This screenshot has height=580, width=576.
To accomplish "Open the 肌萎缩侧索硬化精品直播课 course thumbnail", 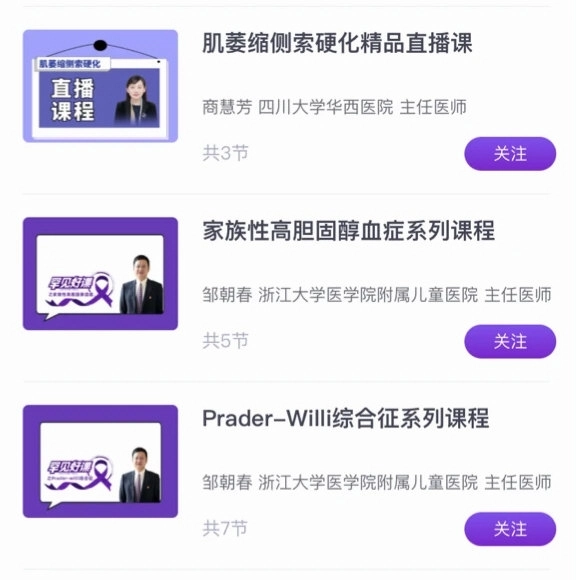I will (x=100, y=86).
